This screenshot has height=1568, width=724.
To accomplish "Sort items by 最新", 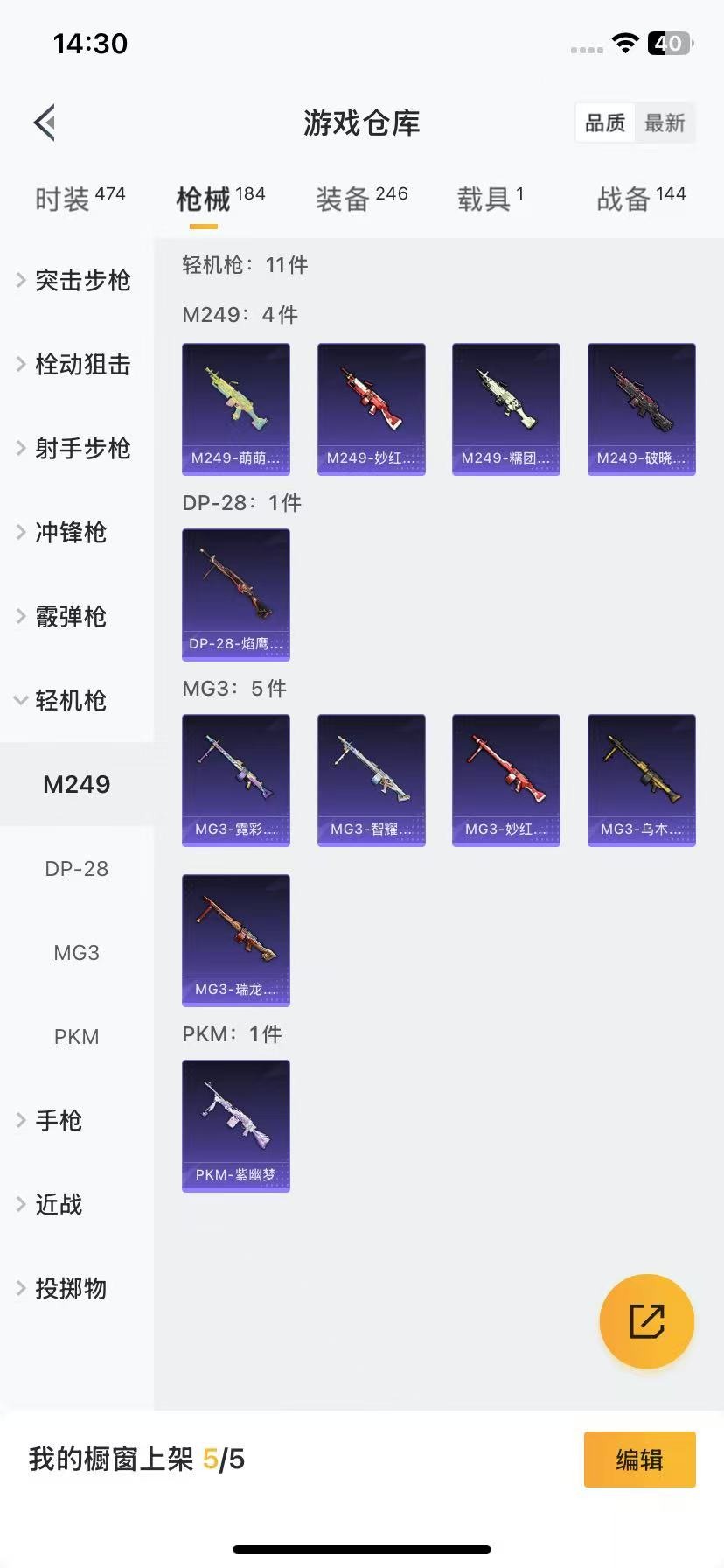I will 665,122.
